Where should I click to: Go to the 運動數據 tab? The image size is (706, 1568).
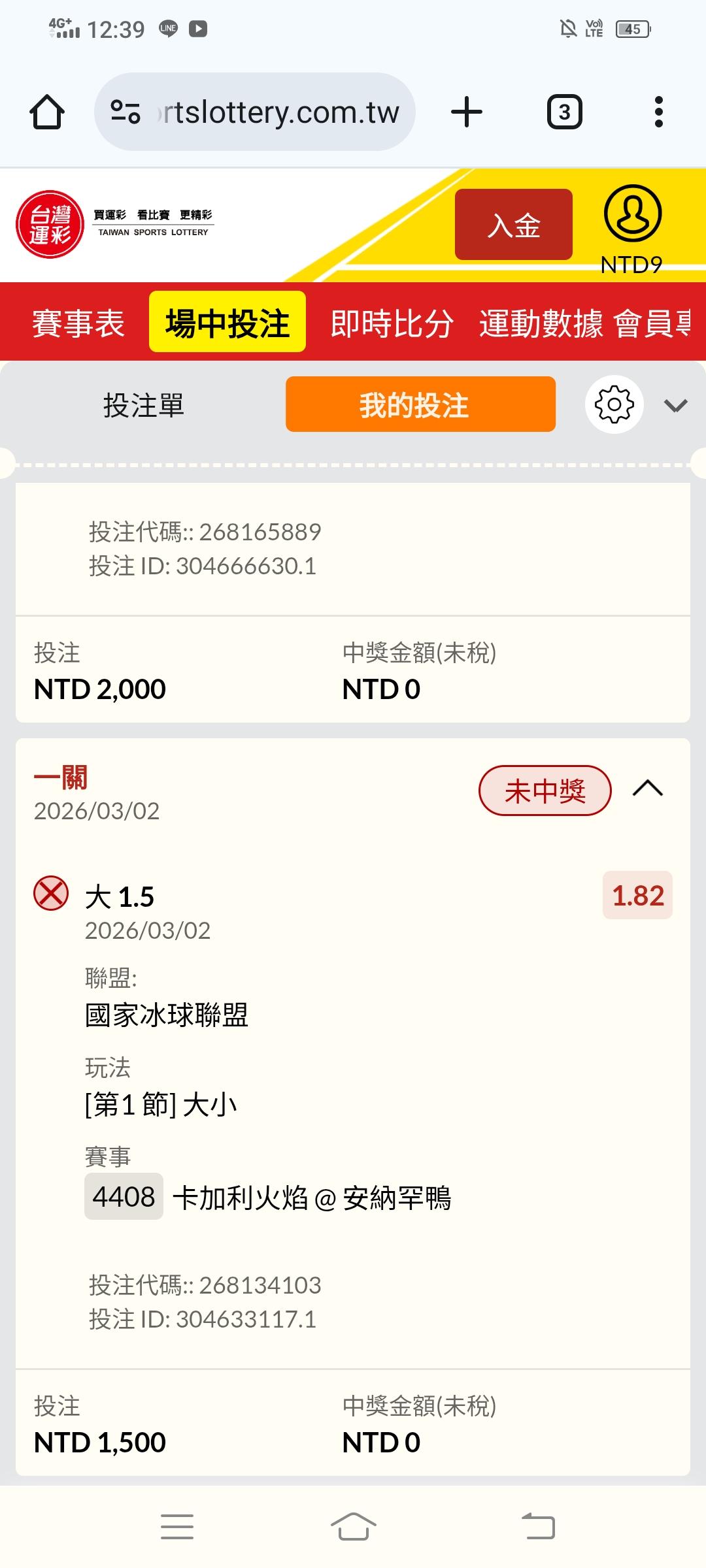541,323
